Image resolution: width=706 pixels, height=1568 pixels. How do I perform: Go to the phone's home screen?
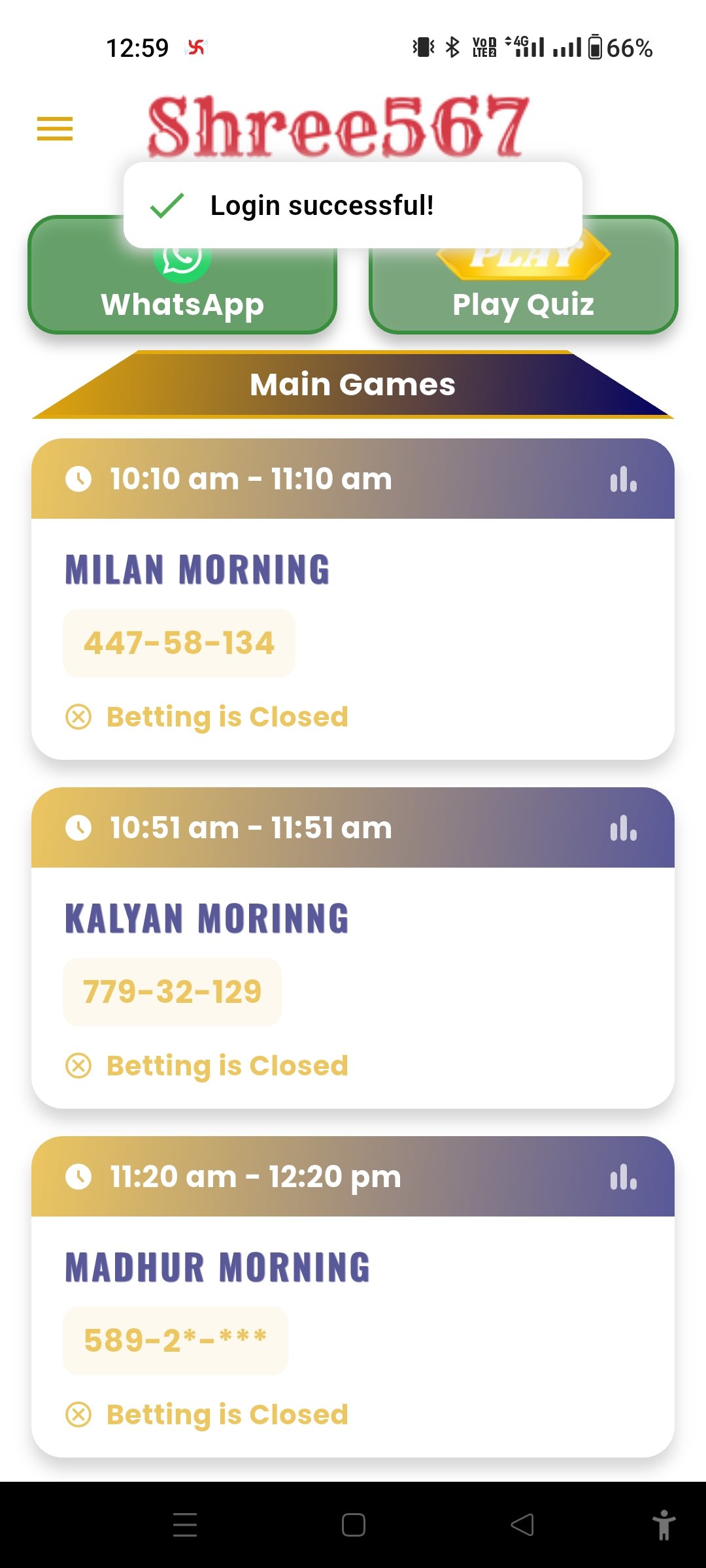[x=353, y=1525]
